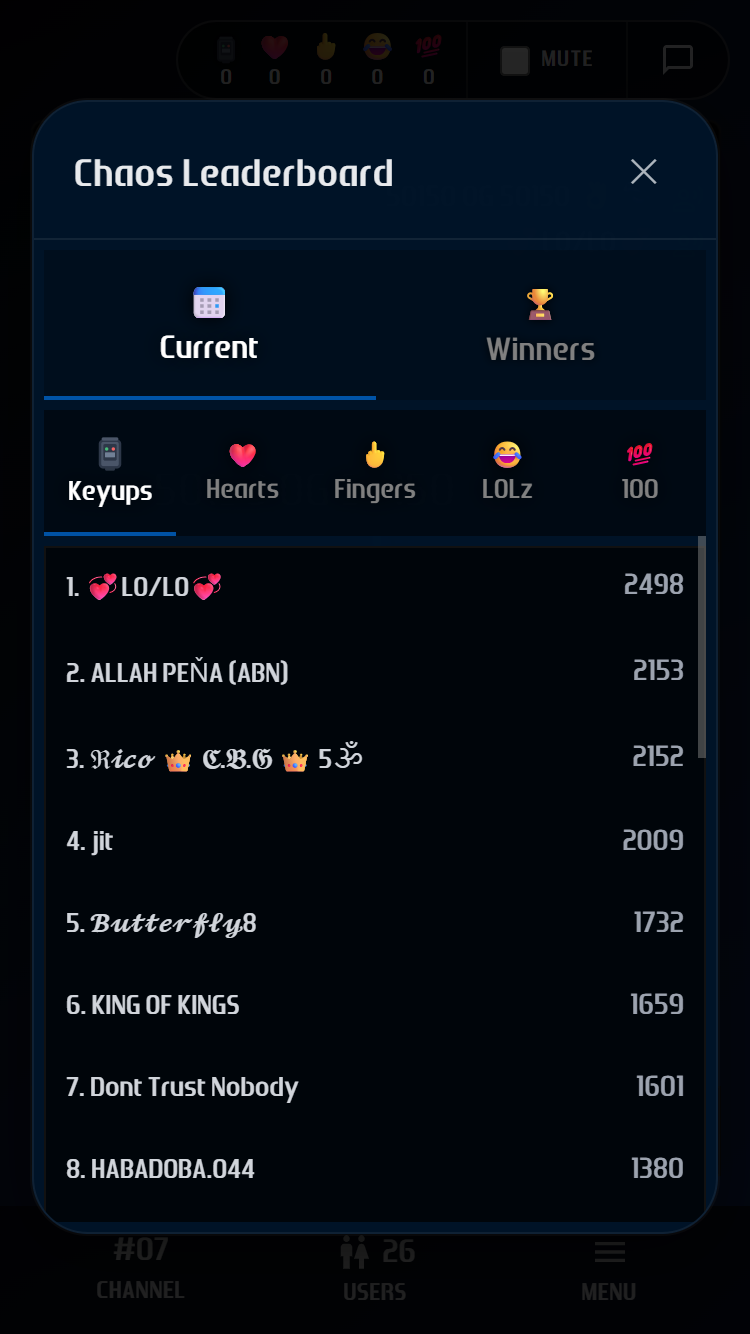View the Fingers leaderboard
The image size is (750, 1334).
pyautogui.click(x=374, y=472)
